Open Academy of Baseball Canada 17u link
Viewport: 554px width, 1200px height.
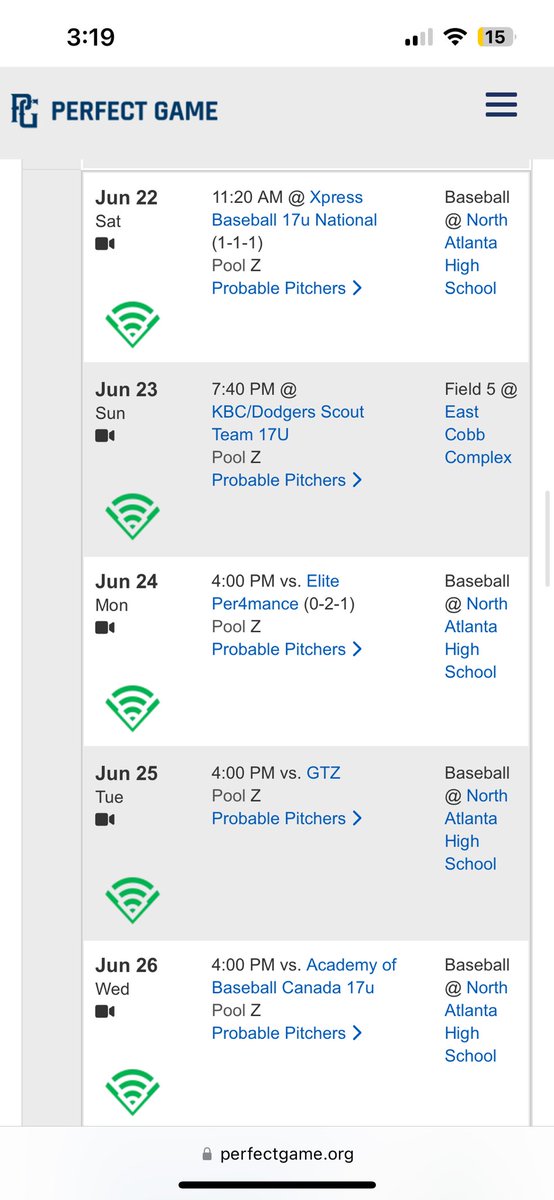tap(304, 976)
